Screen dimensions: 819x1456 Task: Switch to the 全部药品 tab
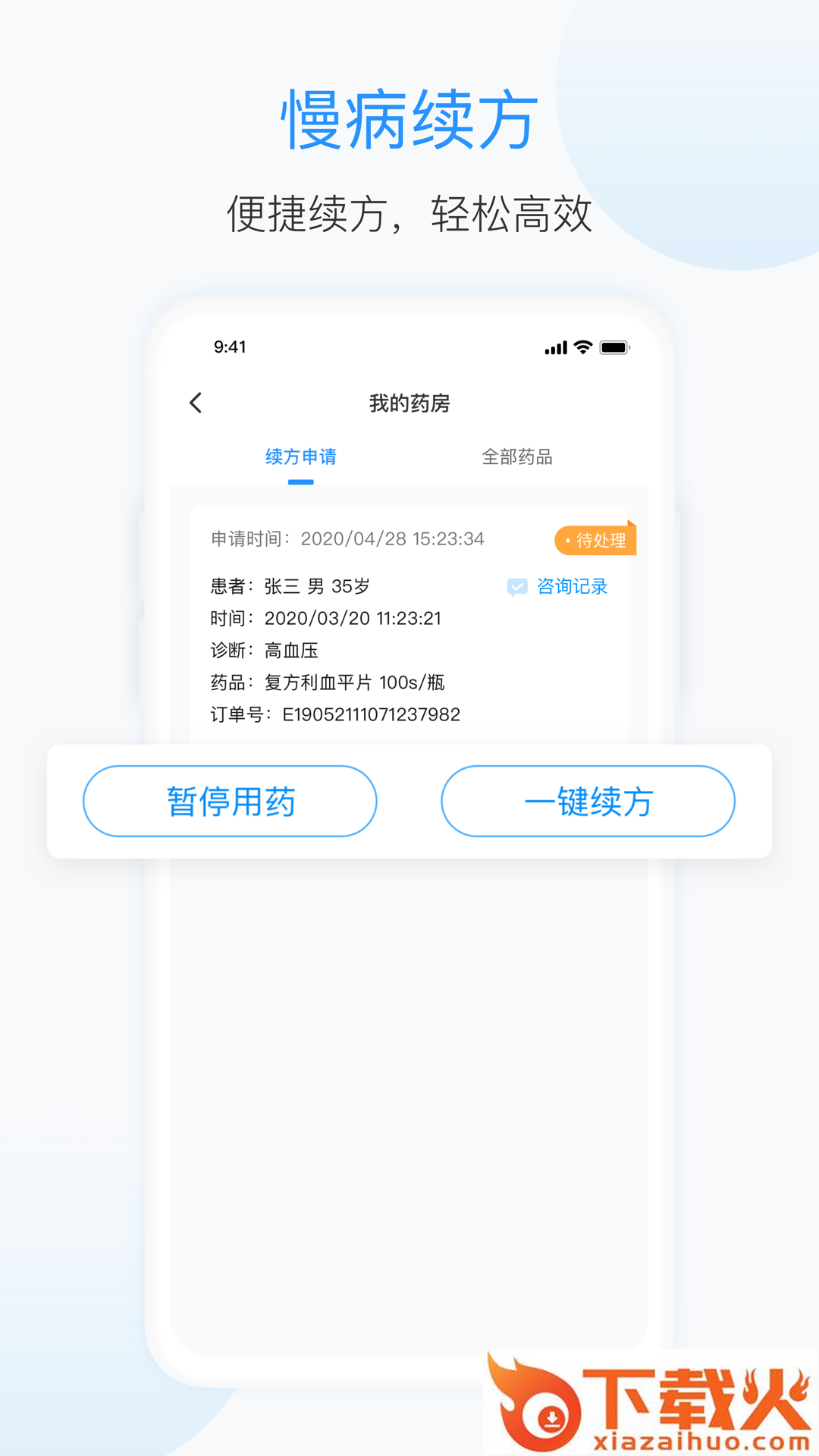(519, 457)
